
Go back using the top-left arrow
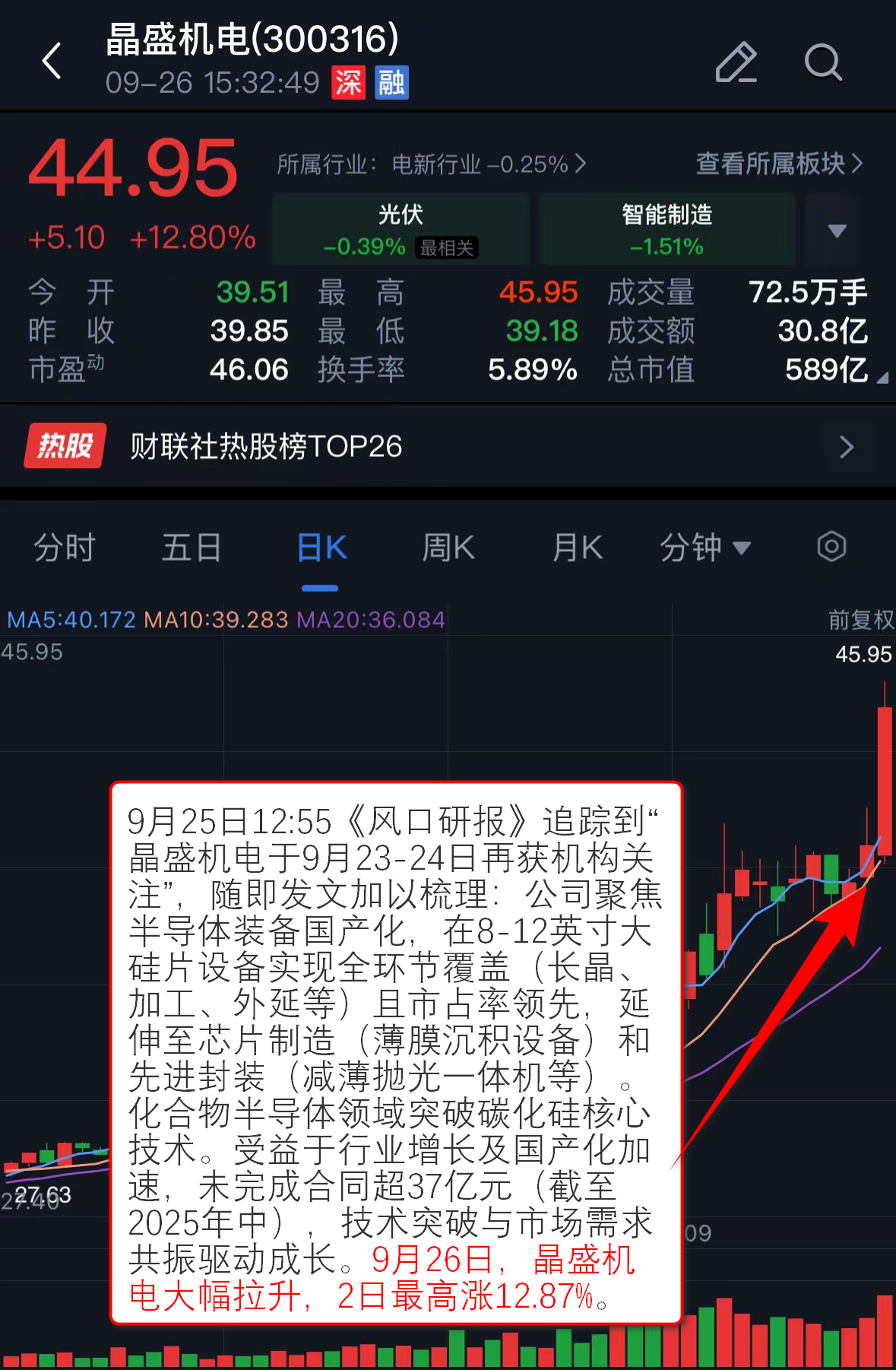tap(52, 61)
